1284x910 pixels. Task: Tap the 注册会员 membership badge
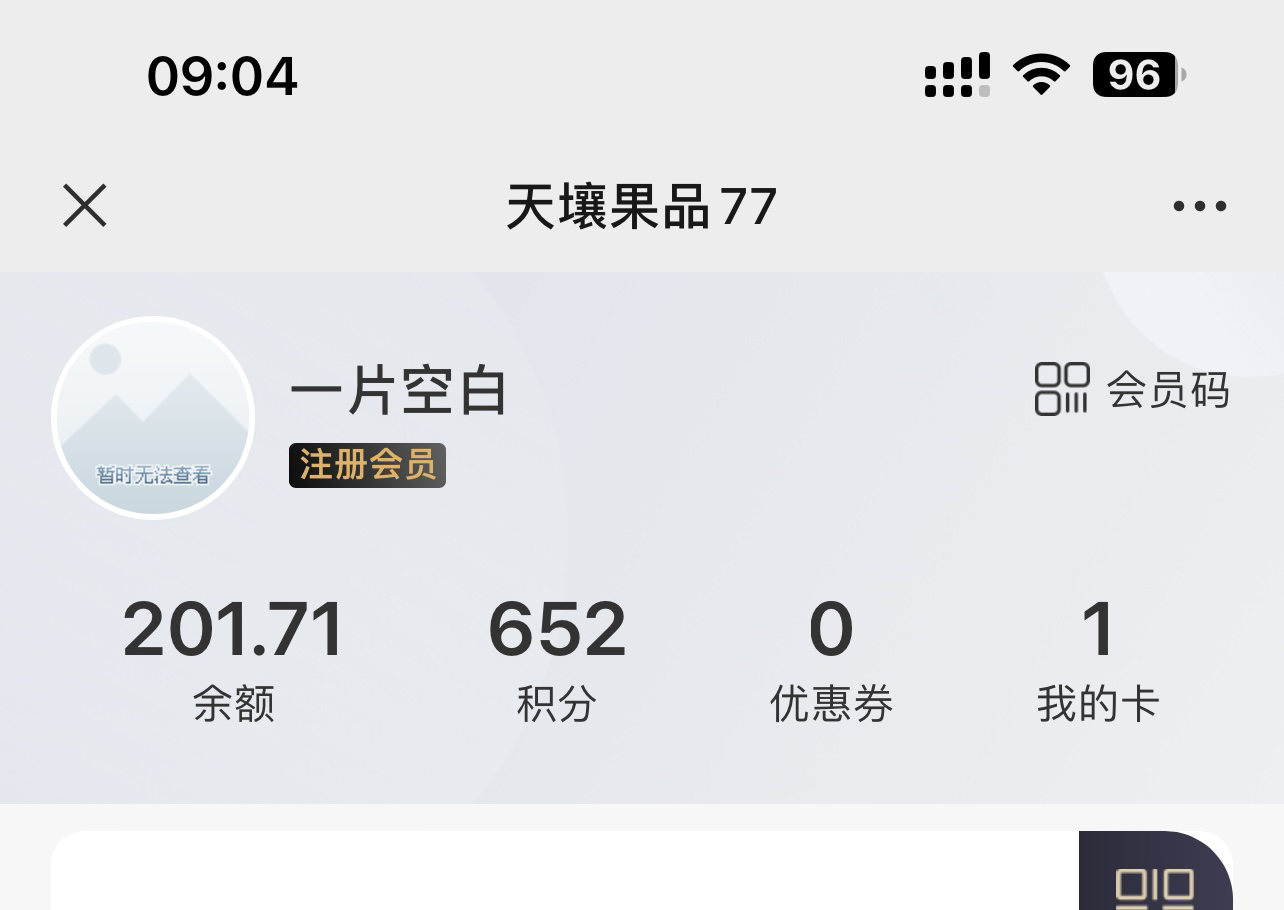click(x=367, y=465)
